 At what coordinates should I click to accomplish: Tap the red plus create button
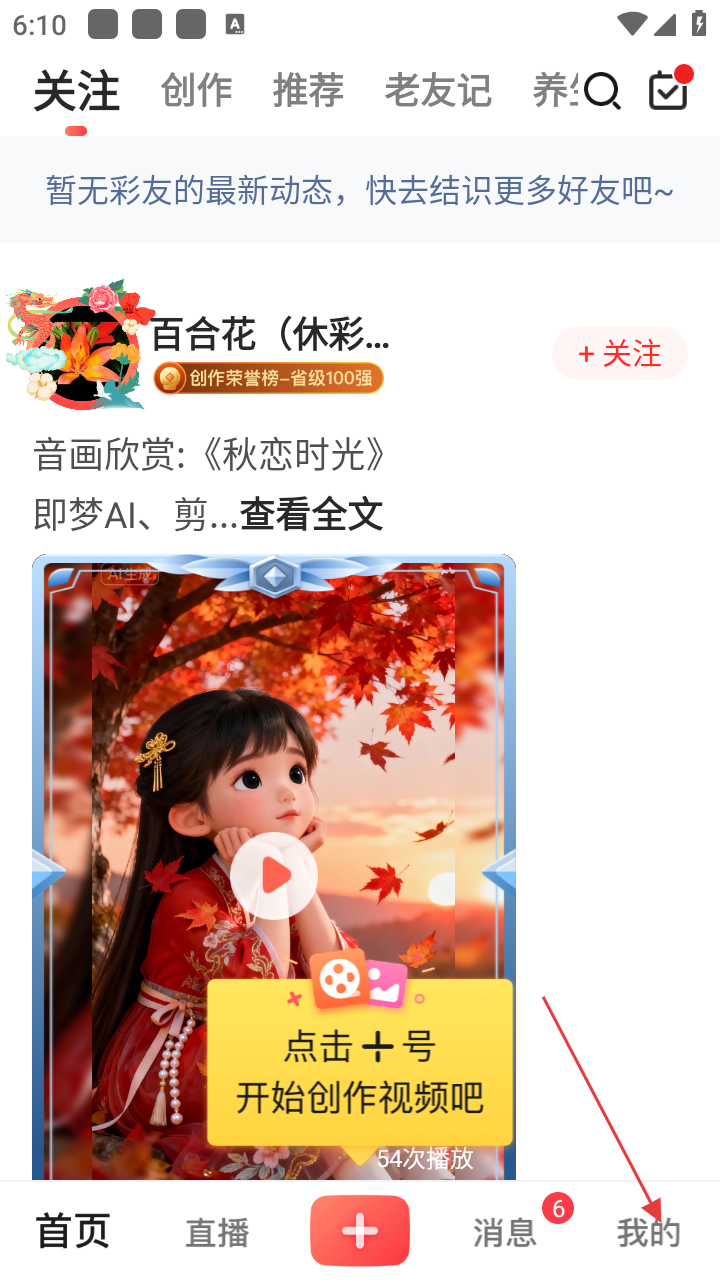point(360,1231)
